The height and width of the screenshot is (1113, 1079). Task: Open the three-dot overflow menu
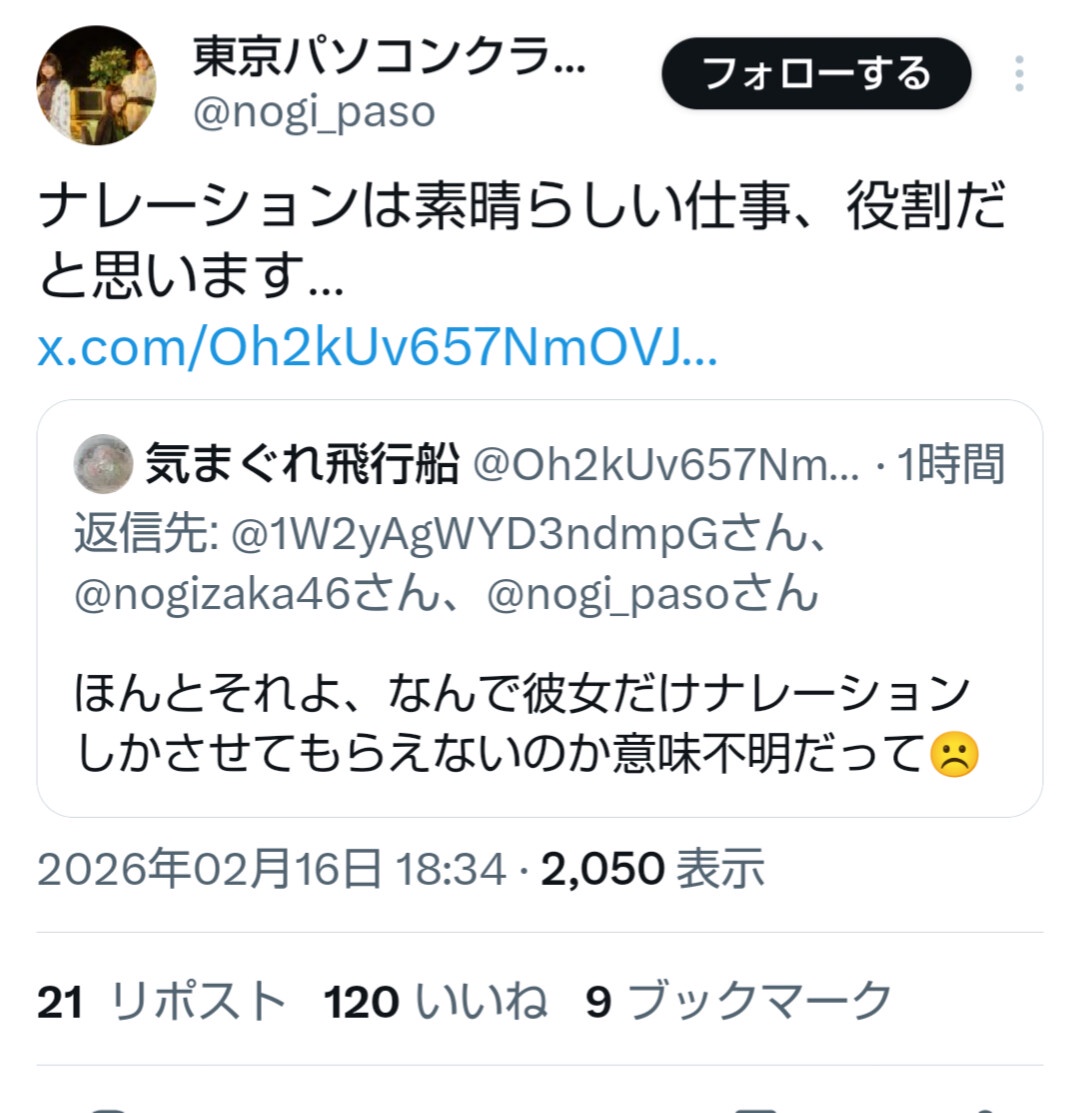pyautogui.click(x=1018, y=74)
